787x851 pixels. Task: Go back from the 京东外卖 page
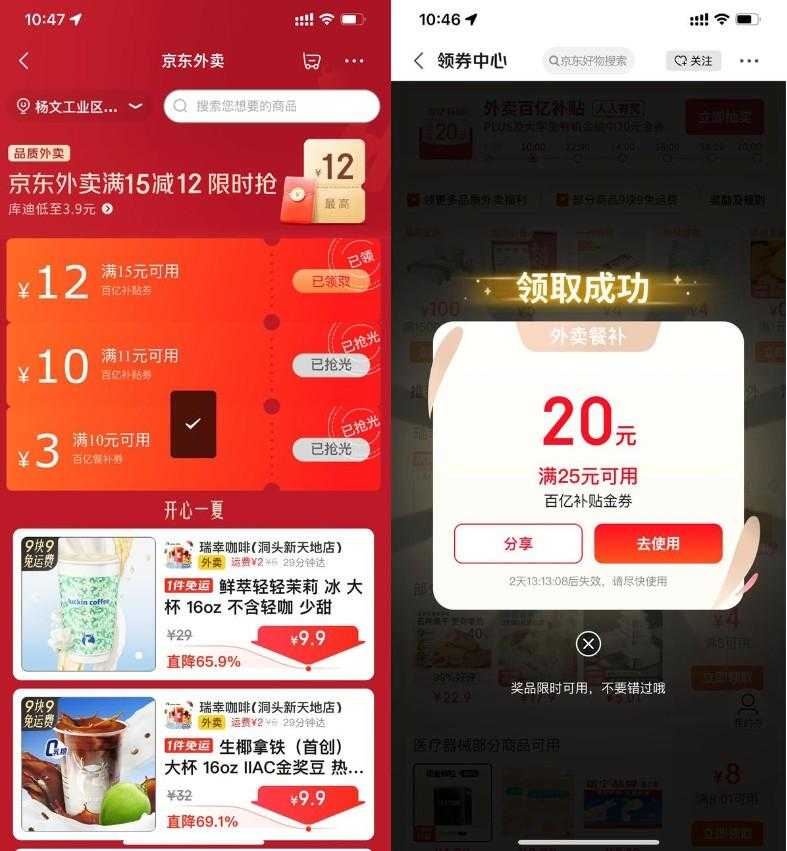point(24,61)
